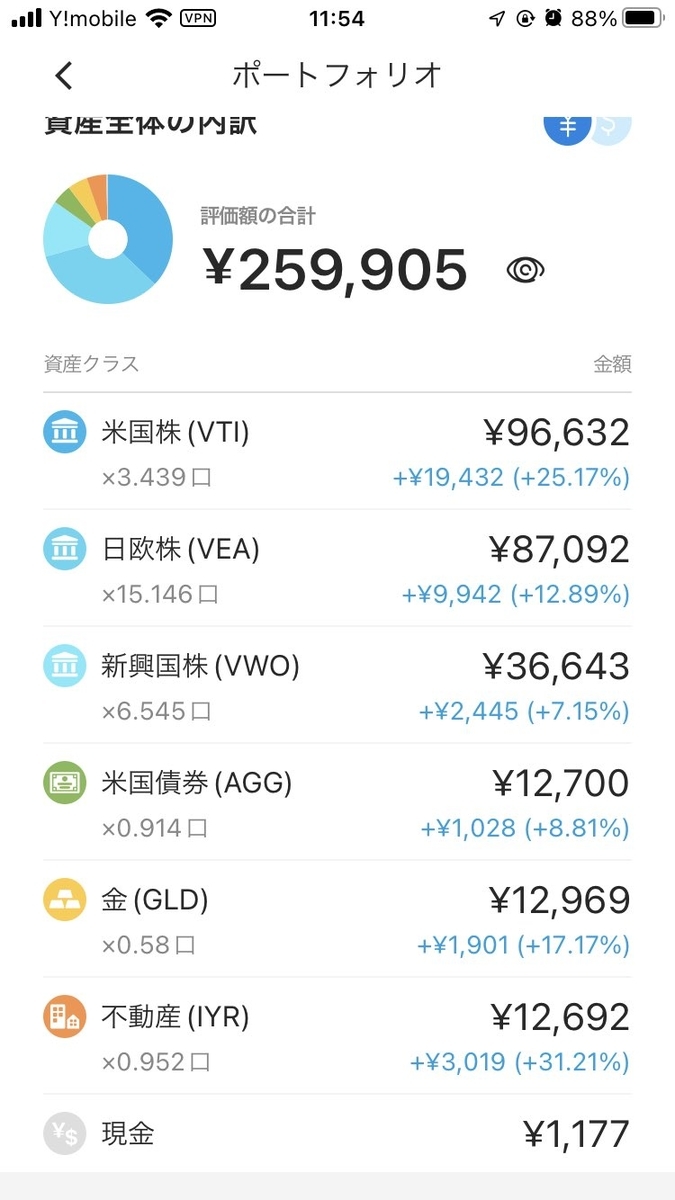Open the 日欧株 (VEA) row
The width and height of the screenshot is (675, 1200).
[x=337, y=568]
